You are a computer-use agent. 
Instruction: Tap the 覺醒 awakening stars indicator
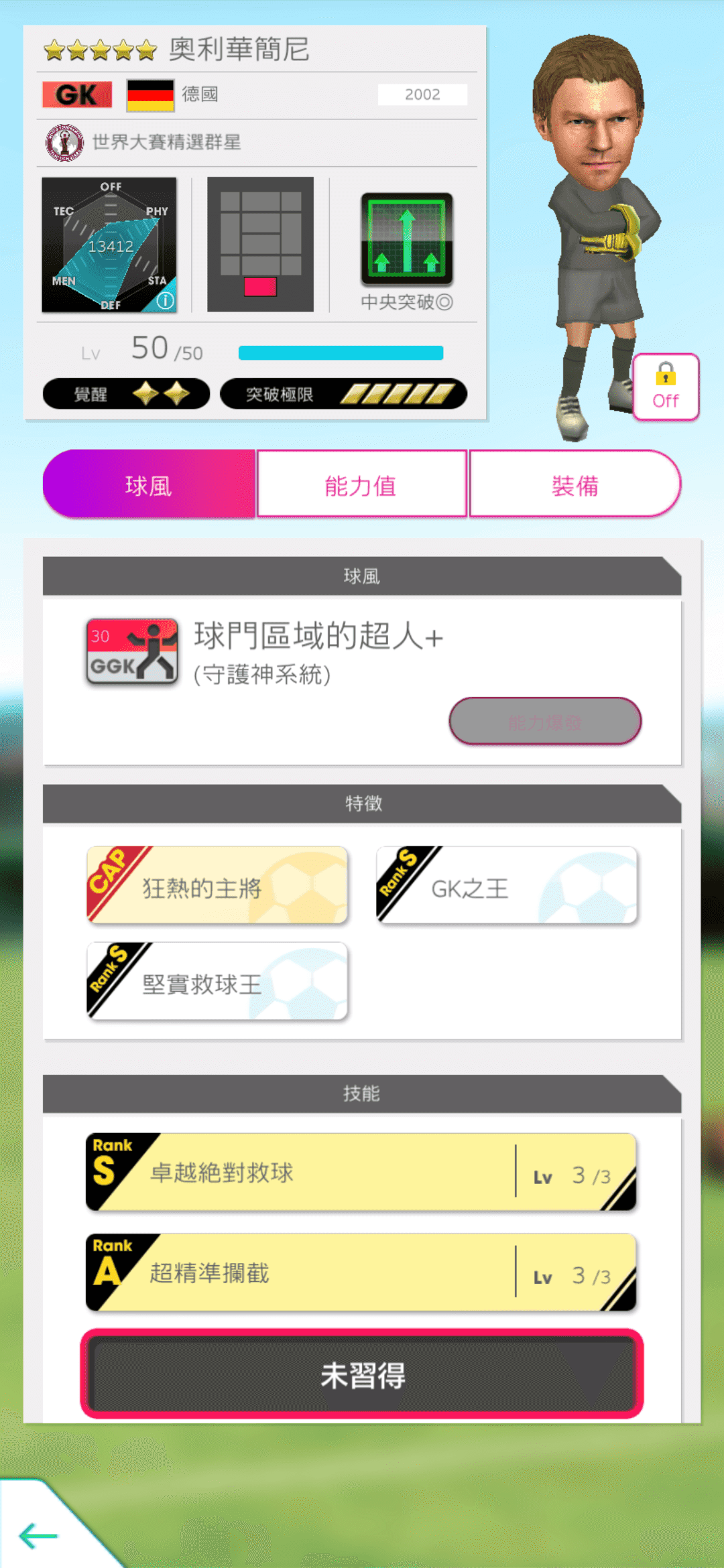tap(125, 393)
